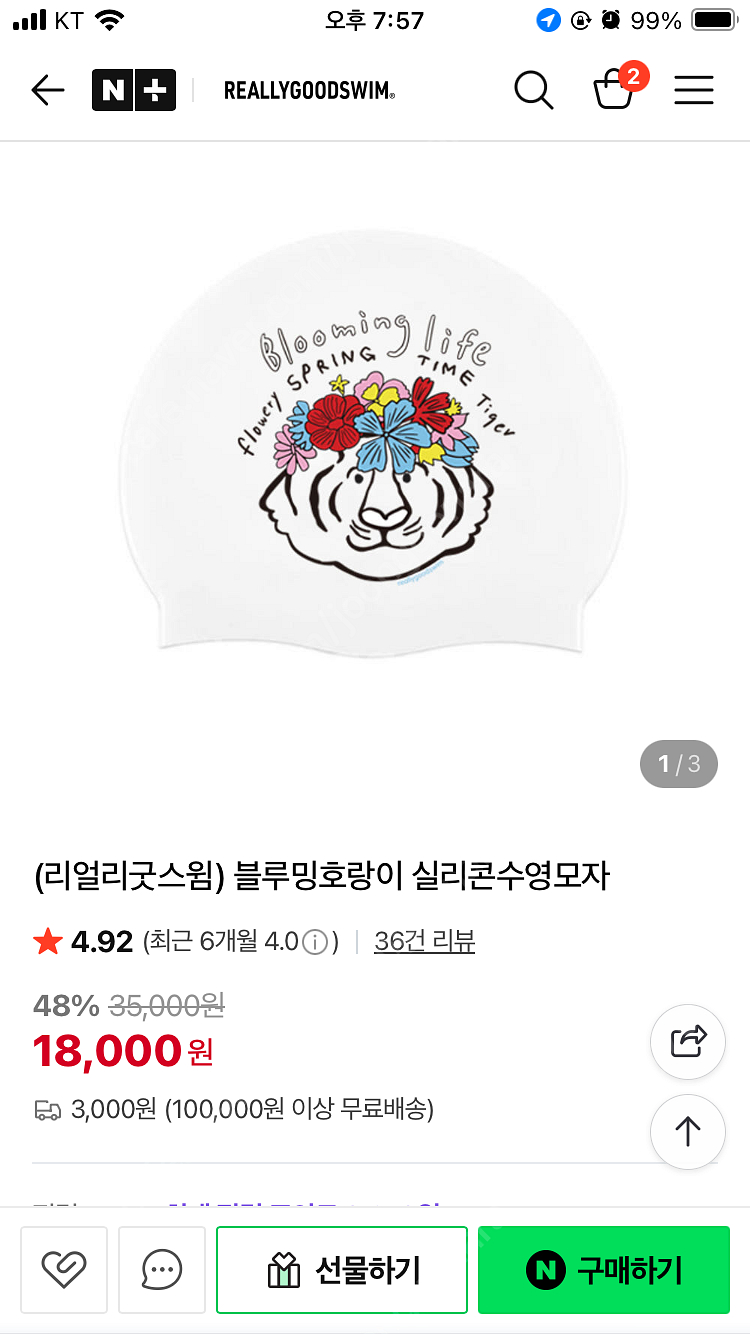Viewport: 750px width, 1334px height.
Task: Tap 선물하기 to send as gift
Action: (342, 1270)
